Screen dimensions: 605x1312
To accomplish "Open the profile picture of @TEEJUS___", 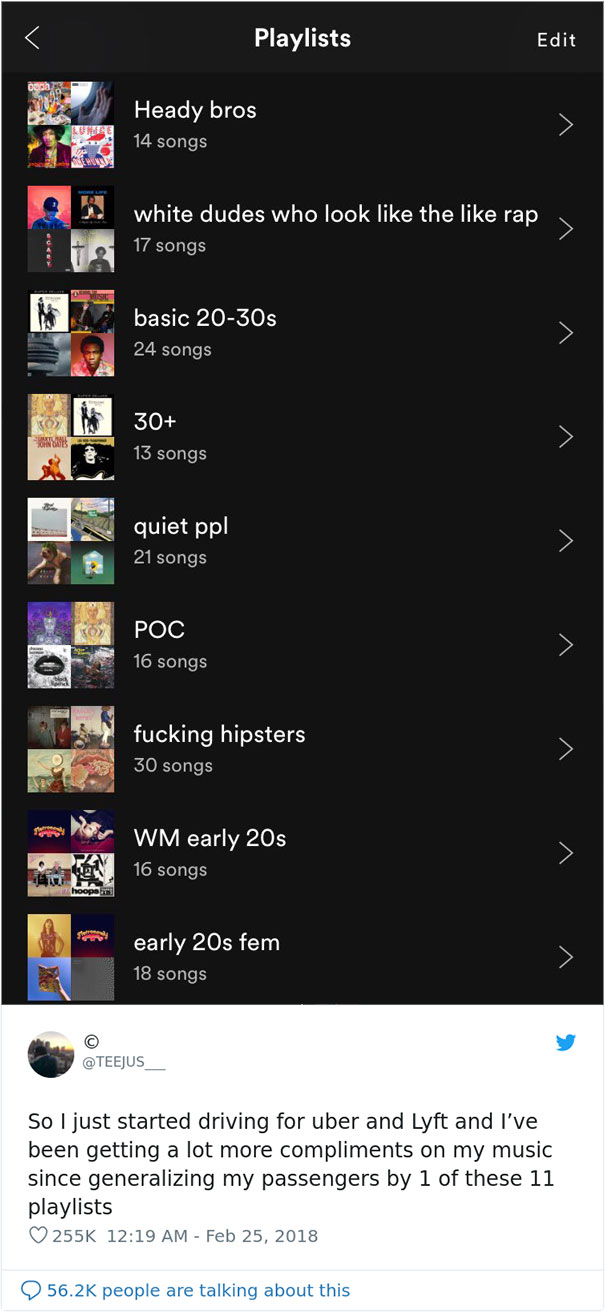I will (51, 1054).
